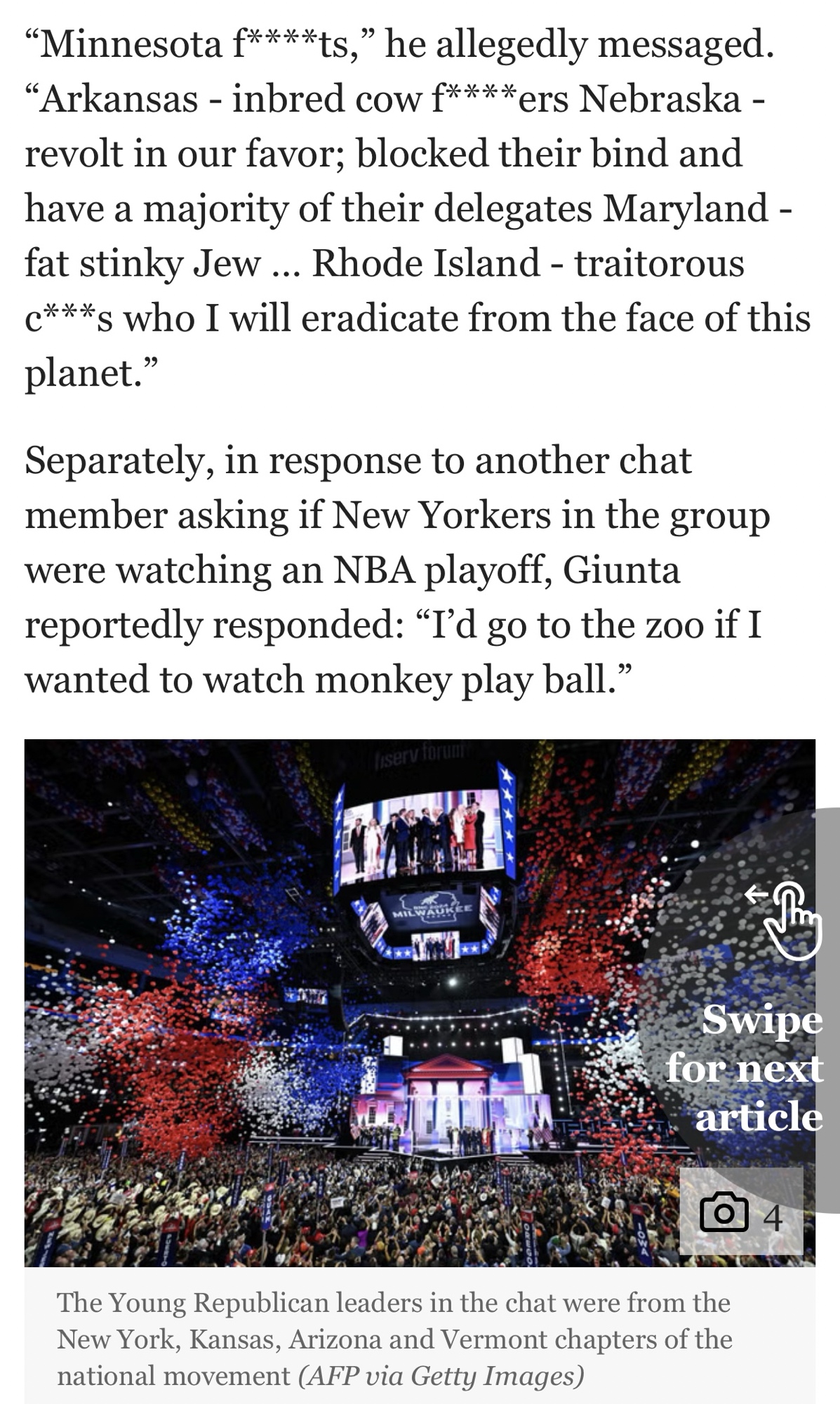Open the photo gallery camera icon
840x1404 pixels.
(x=724, y=1212)
